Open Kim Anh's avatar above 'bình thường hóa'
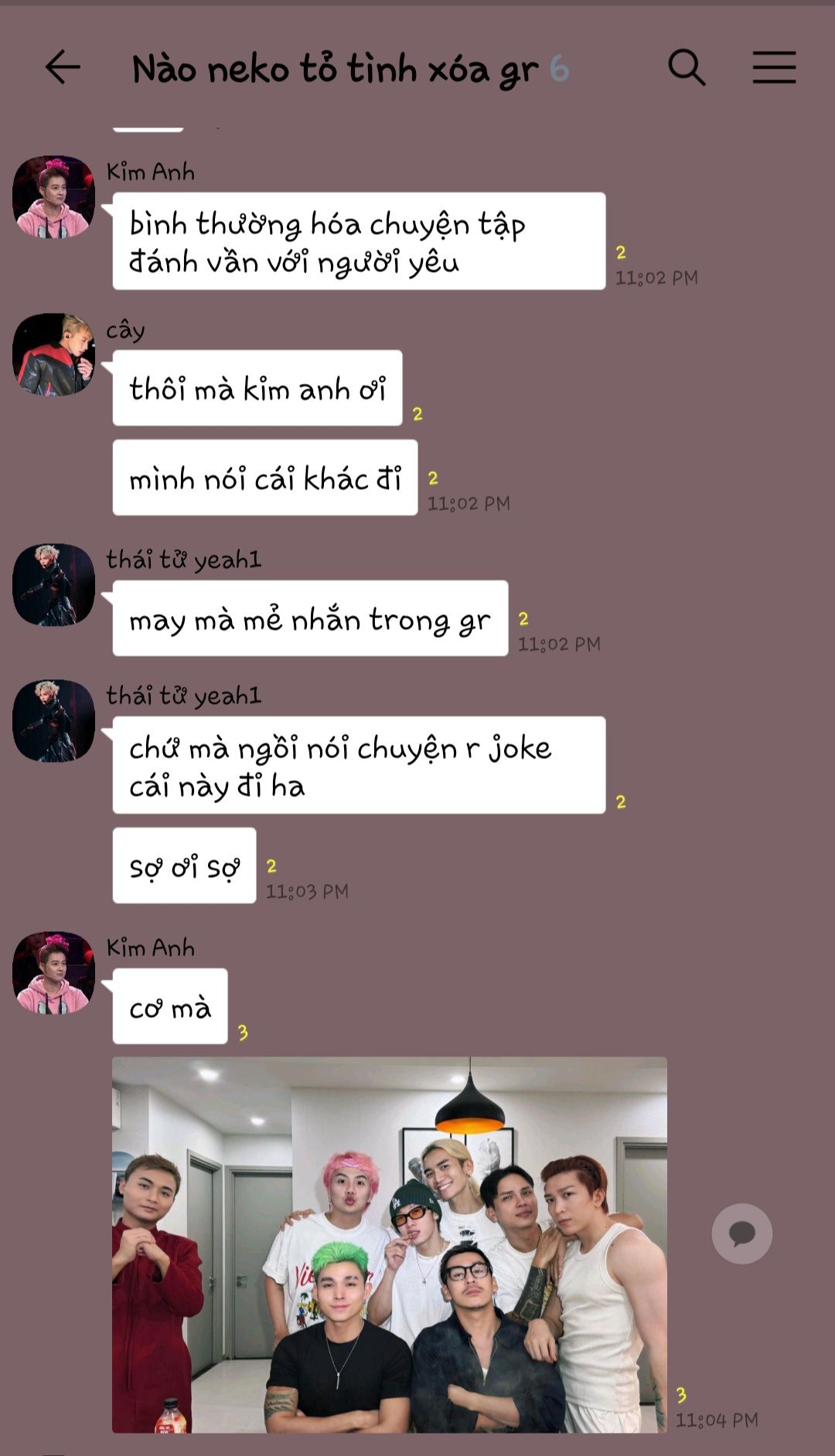Screen dimensions: 835x1456 [x=53, y=197]
